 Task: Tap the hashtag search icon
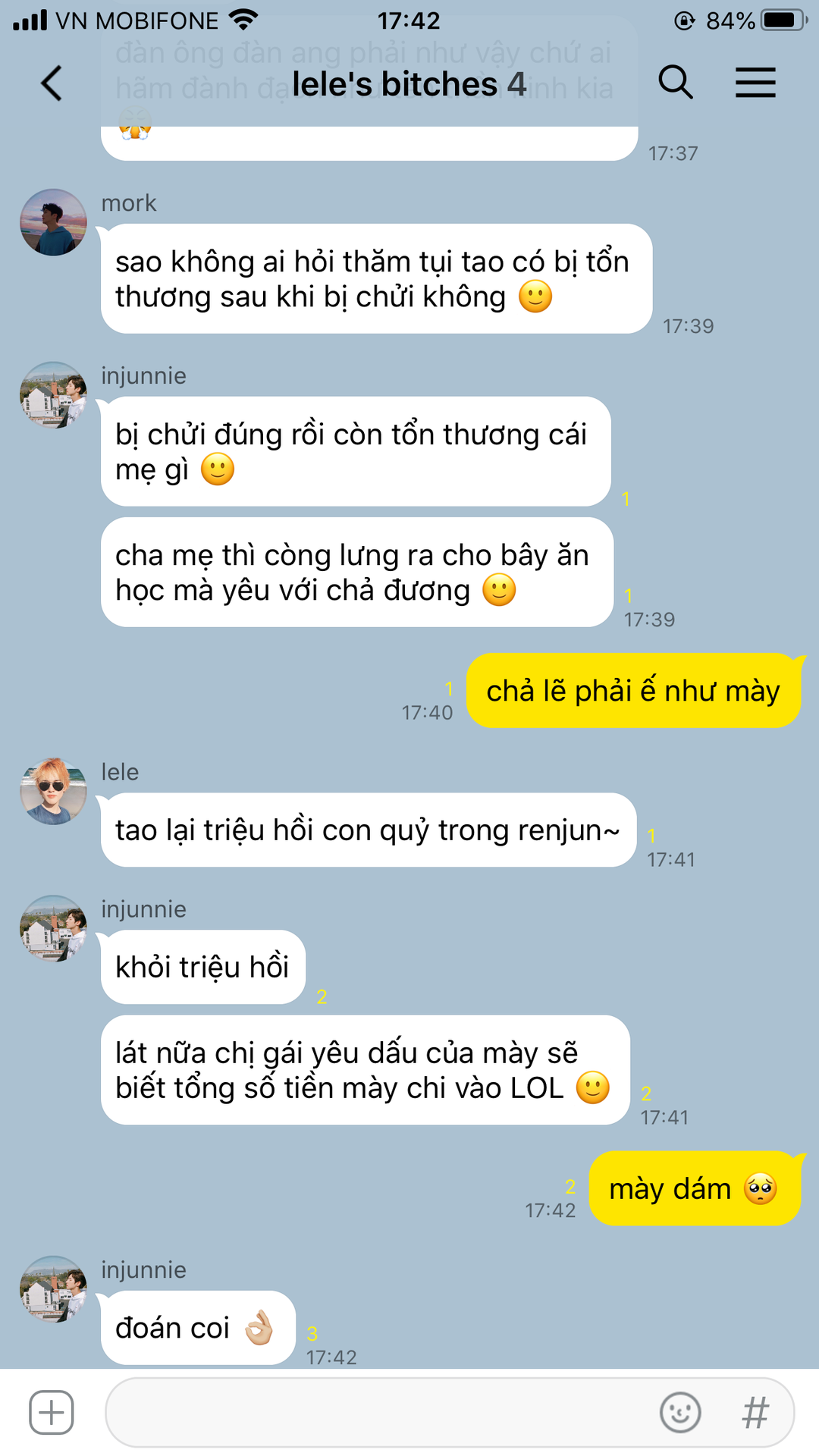tap(755, 1412)
